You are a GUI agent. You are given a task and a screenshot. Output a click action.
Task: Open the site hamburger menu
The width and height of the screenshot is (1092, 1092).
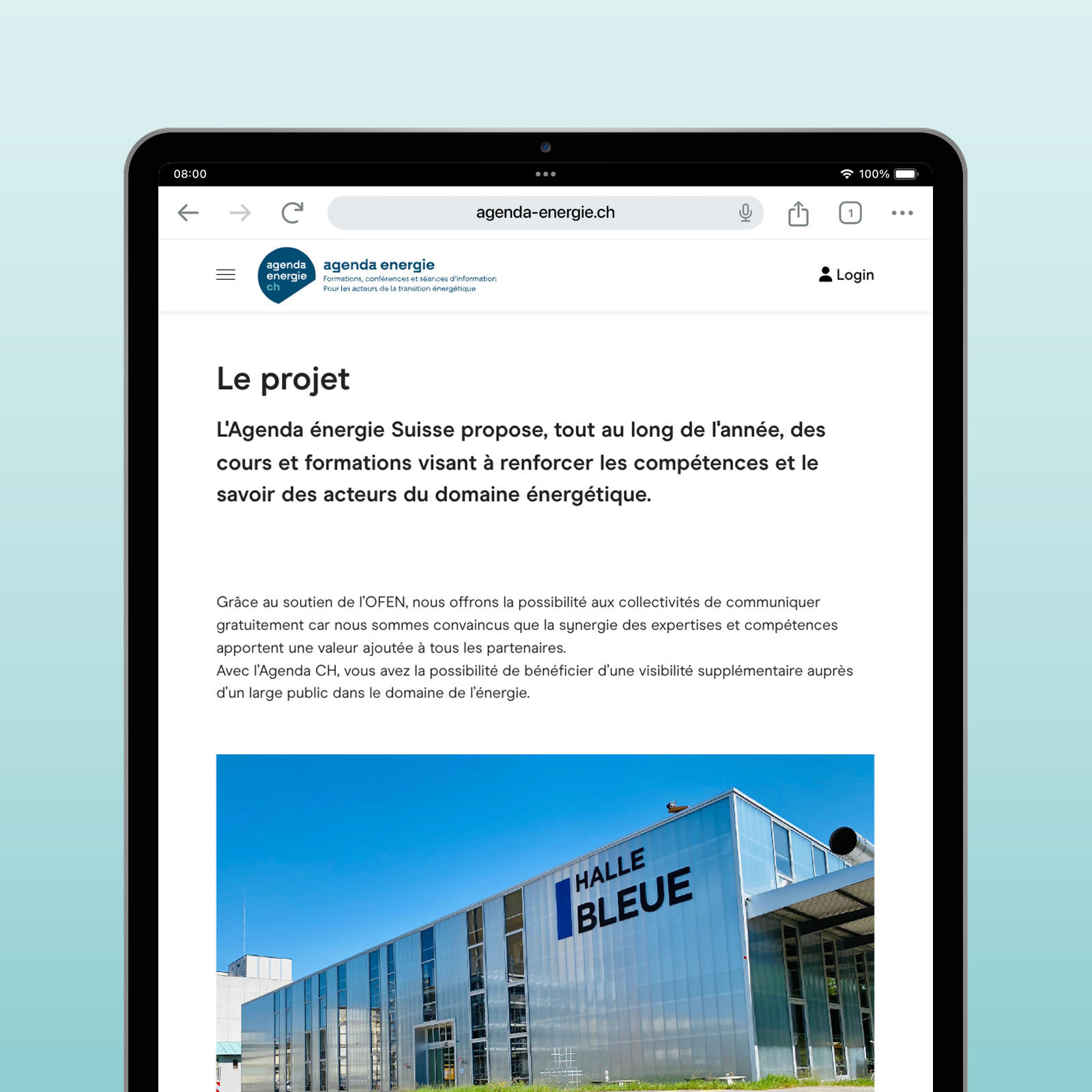[x=226, y=275]
